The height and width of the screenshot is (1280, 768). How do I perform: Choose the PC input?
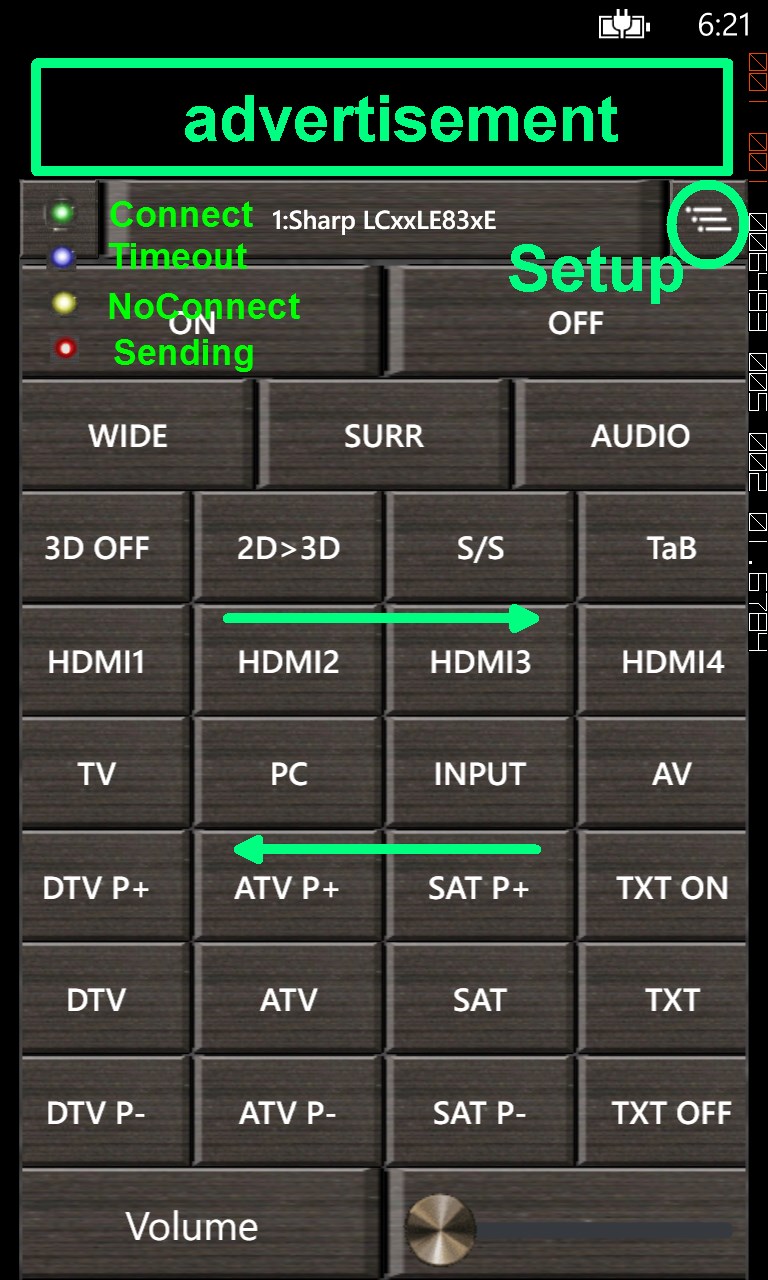pos(288,774)
